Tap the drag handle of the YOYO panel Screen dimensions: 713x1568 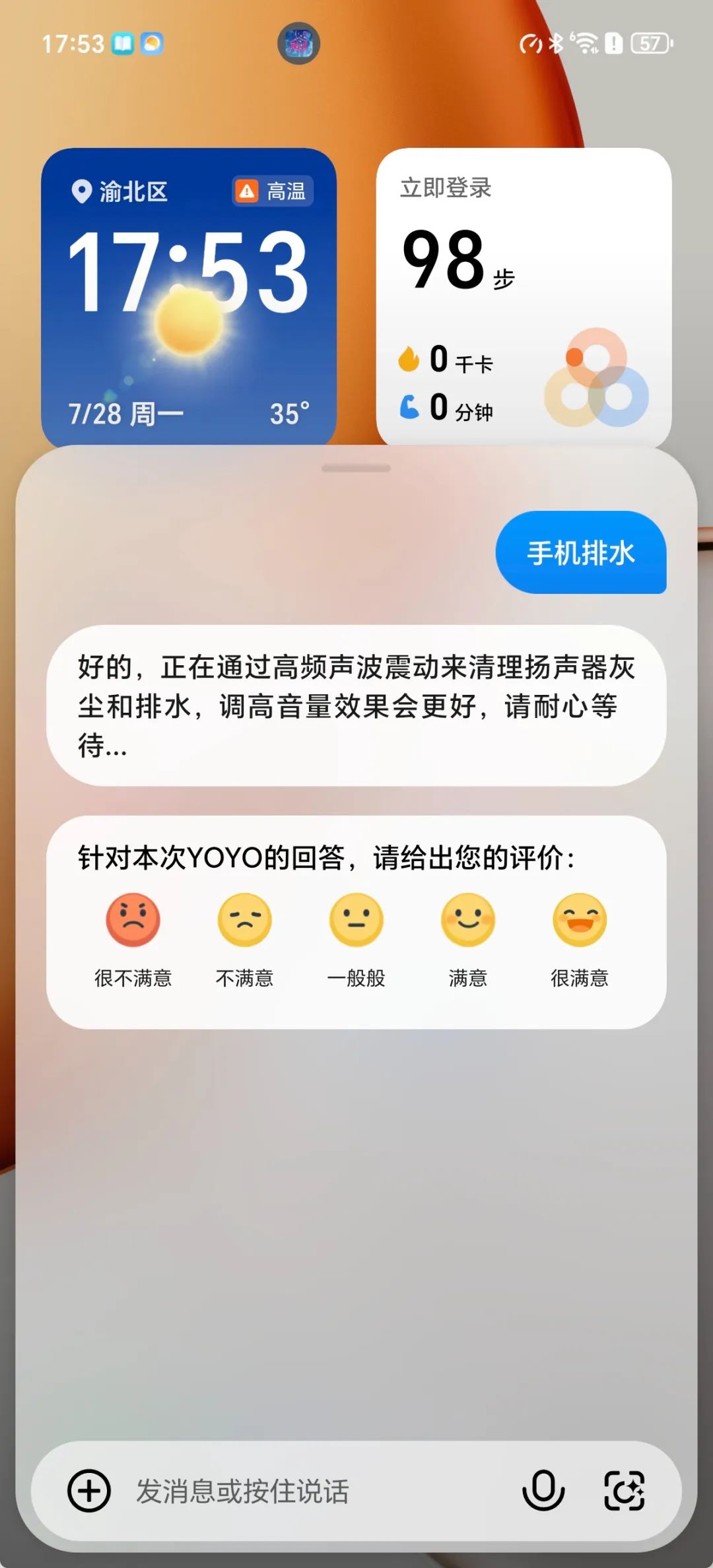pyautogui.click(x=356, y=469)
